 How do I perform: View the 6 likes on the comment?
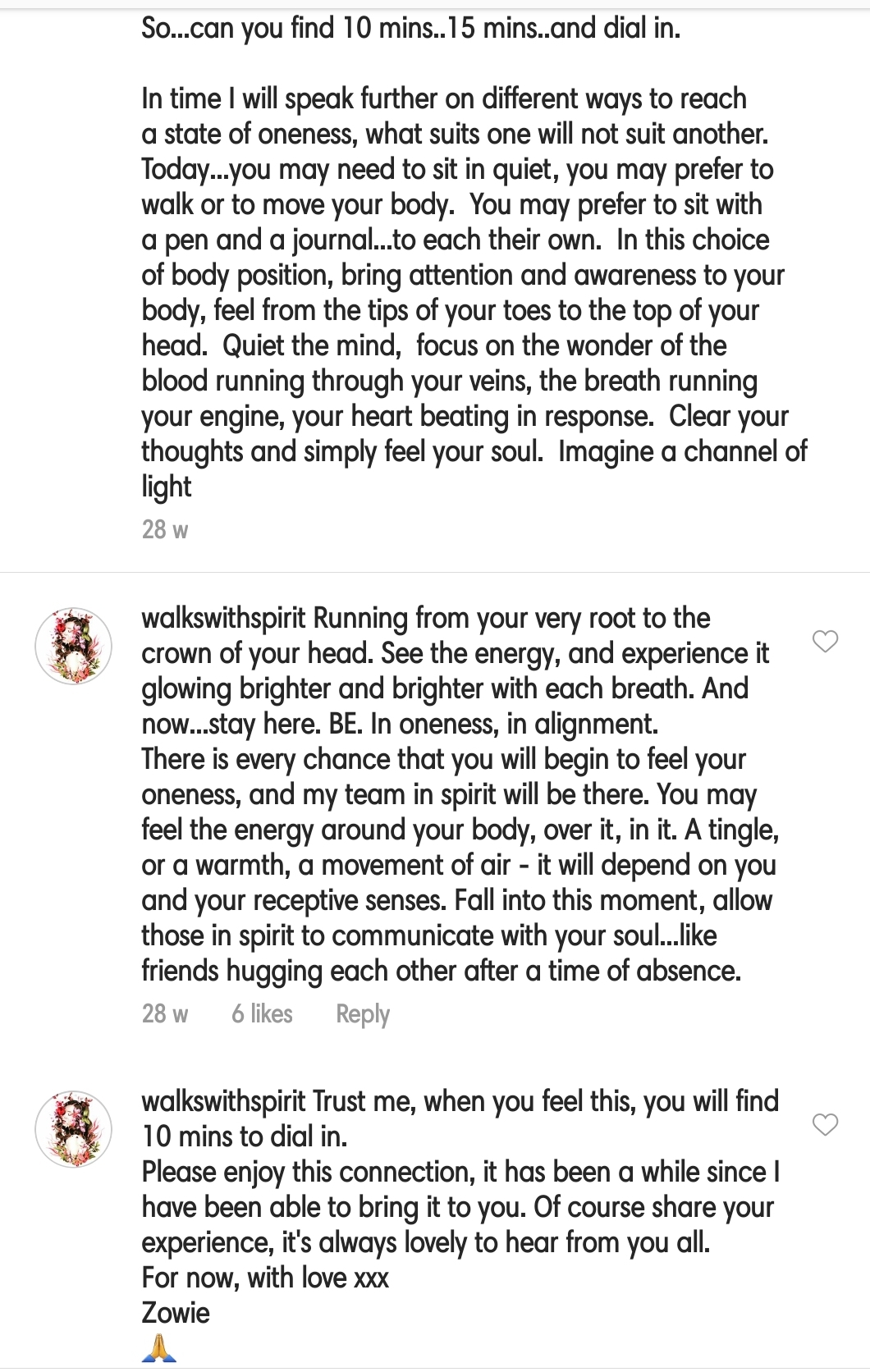[x=262, y=1014]
